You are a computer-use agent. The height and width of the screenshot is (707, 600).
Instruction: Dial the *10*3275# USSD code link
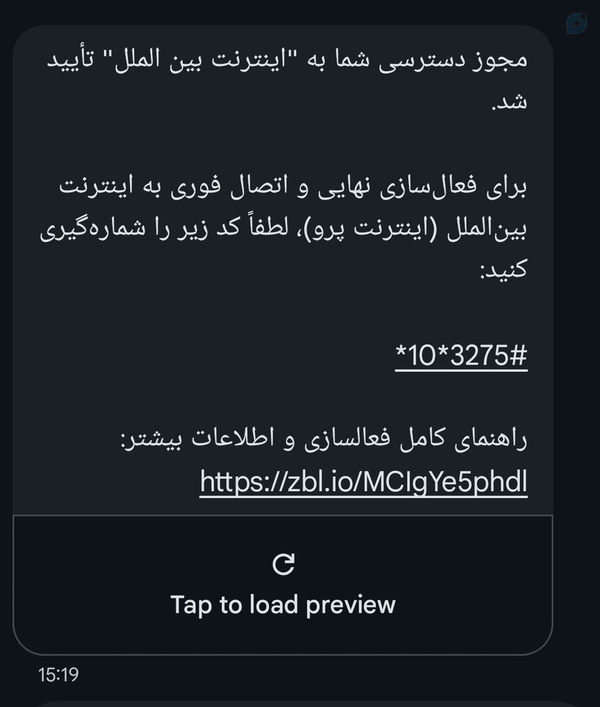(x=461, y=356)
